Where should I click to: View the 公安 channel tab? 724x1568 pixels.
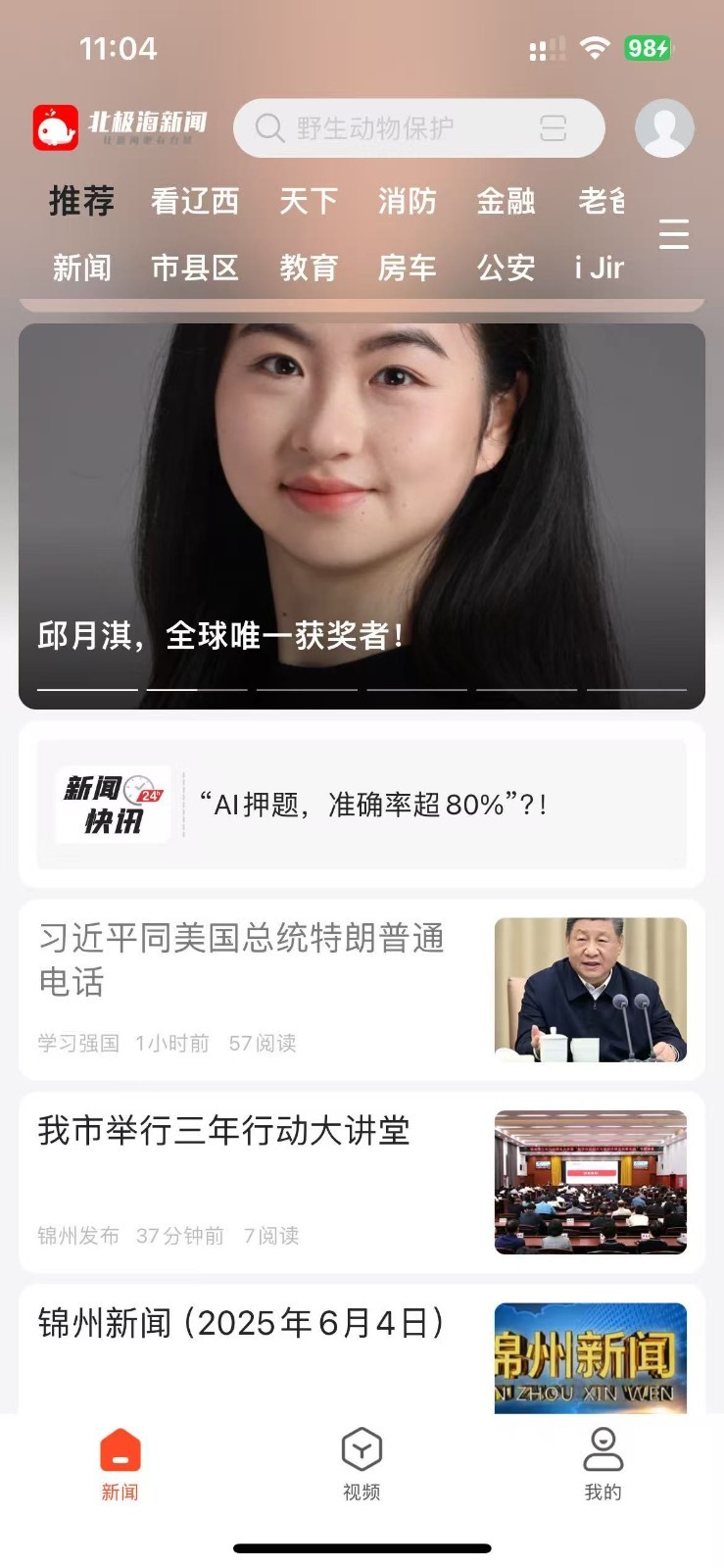[x=506, y=268]
